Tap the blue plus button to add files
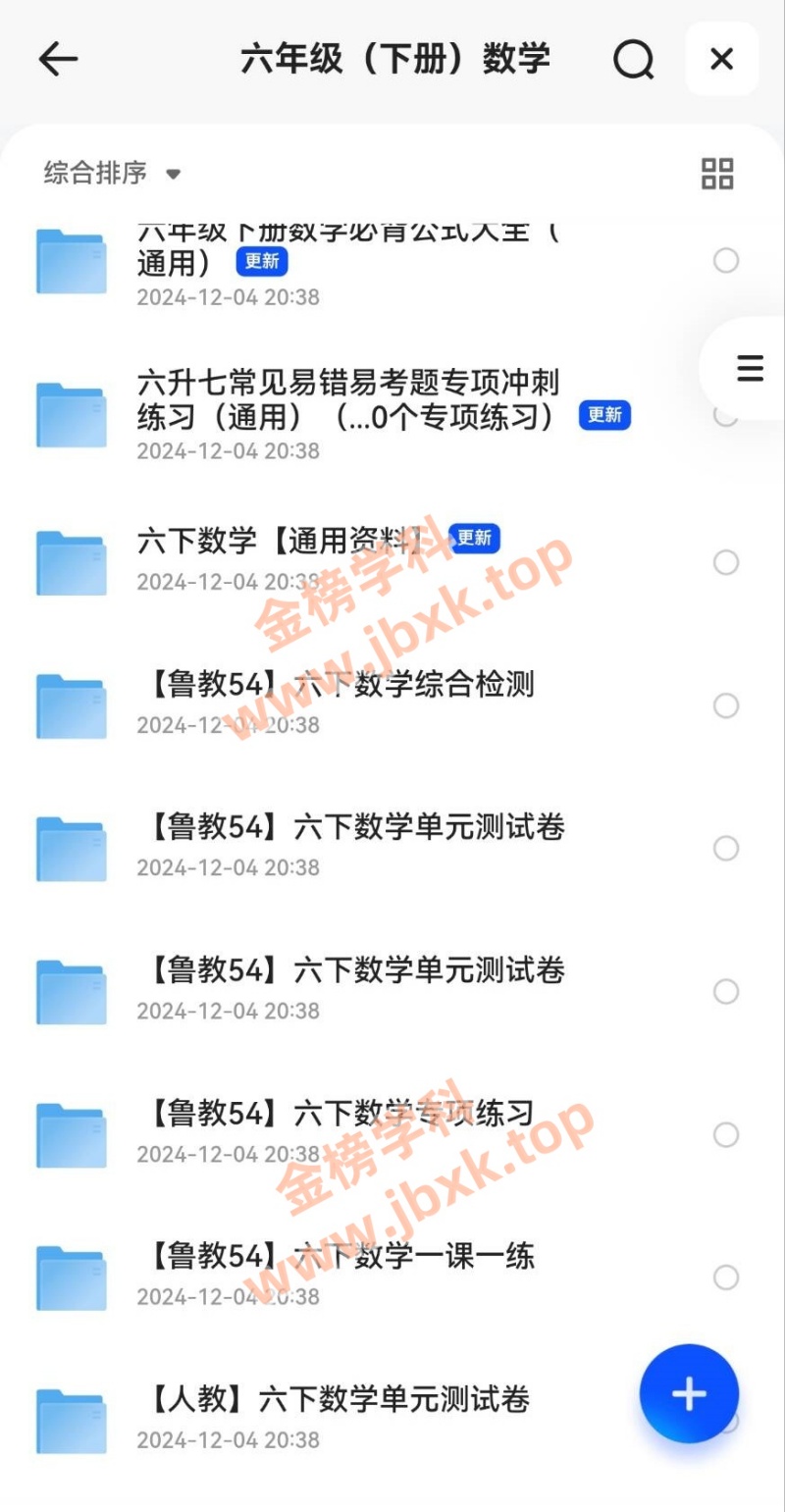 click(689, 1394)
